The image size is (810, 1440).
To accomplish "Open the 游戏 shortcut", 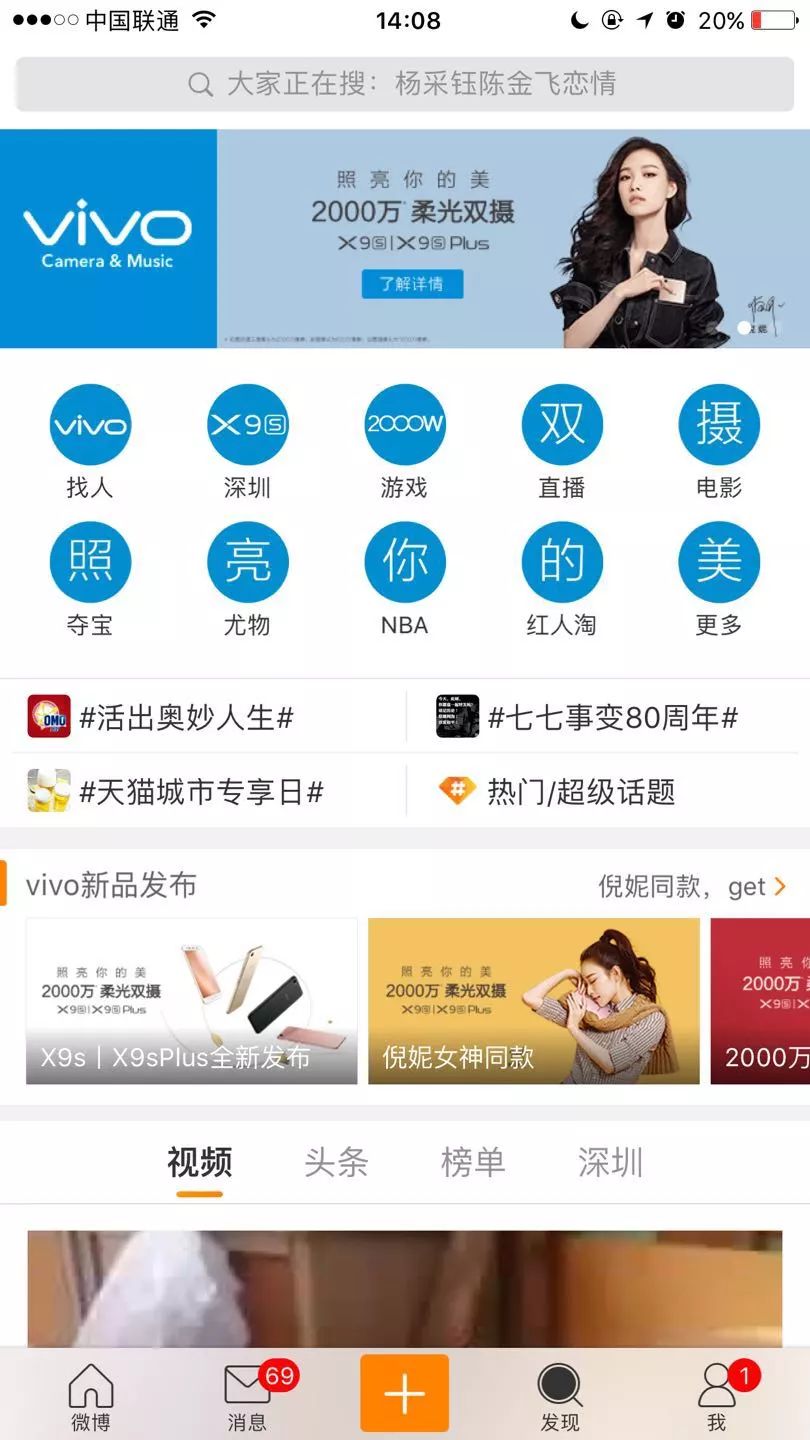I will tap(404, 441).
